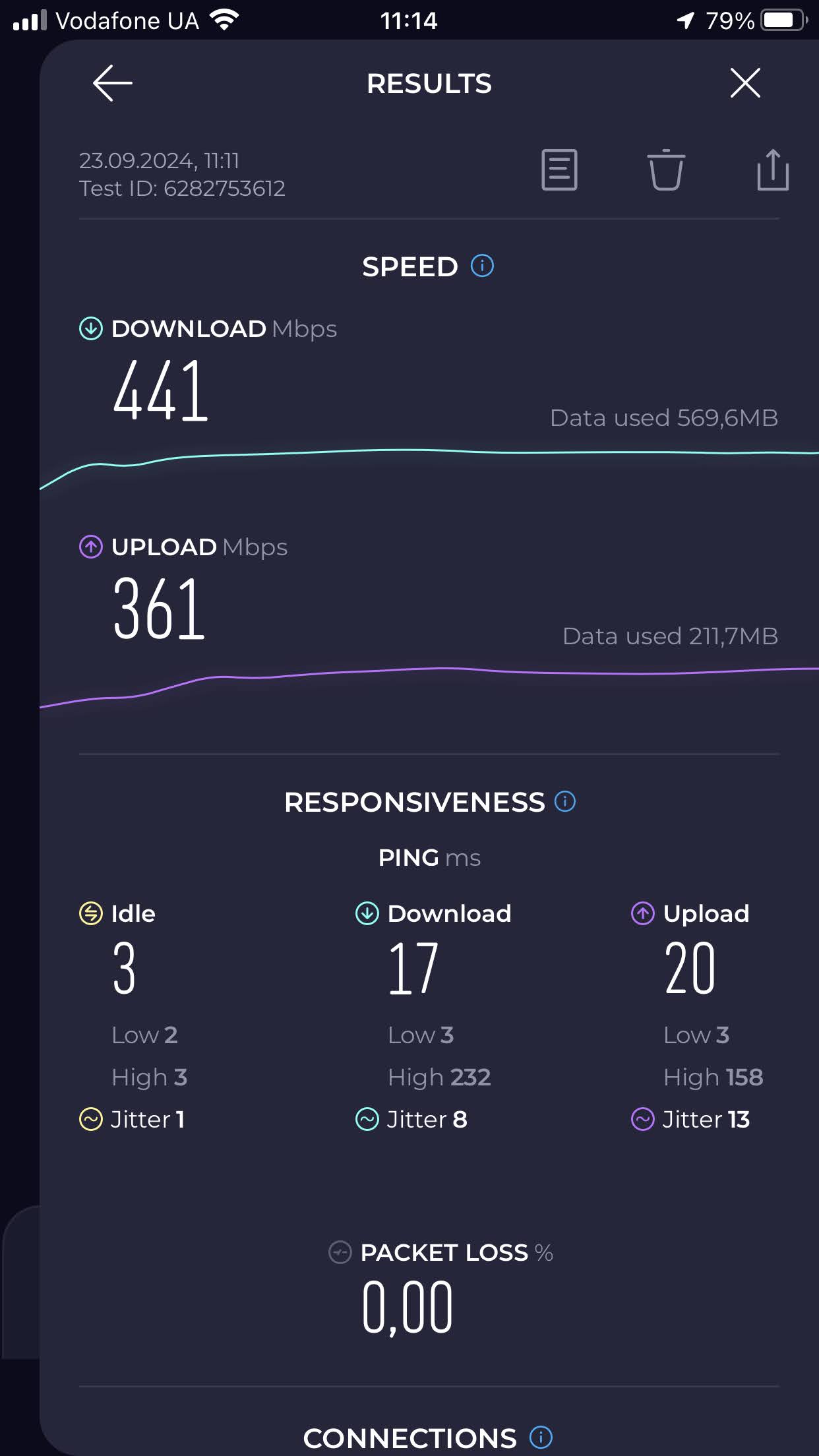Open the info icon next to SPEED
Image resolution: width=819 pixels, height=1456 pixels.
pos(482,266)
